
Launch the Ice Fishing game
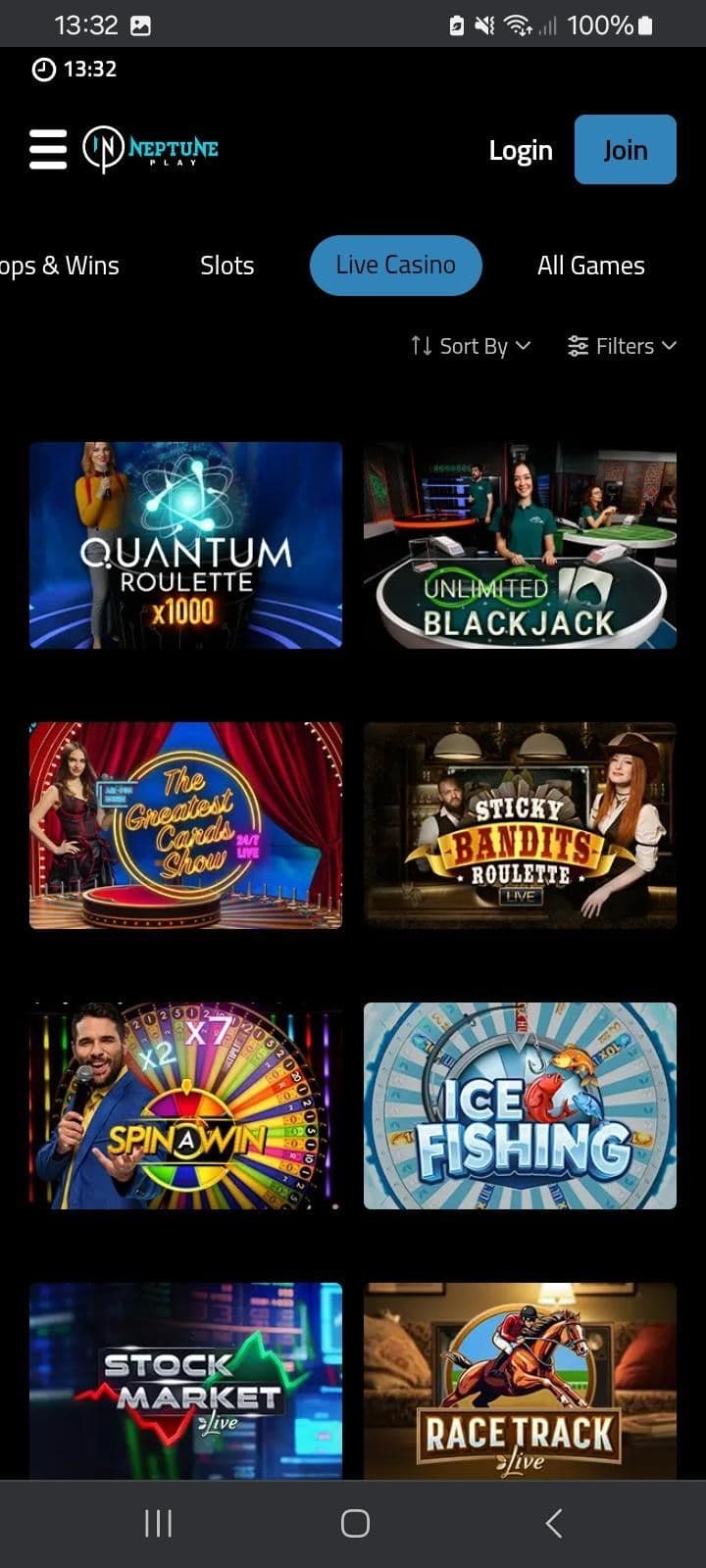click(x=520, y=1104)
